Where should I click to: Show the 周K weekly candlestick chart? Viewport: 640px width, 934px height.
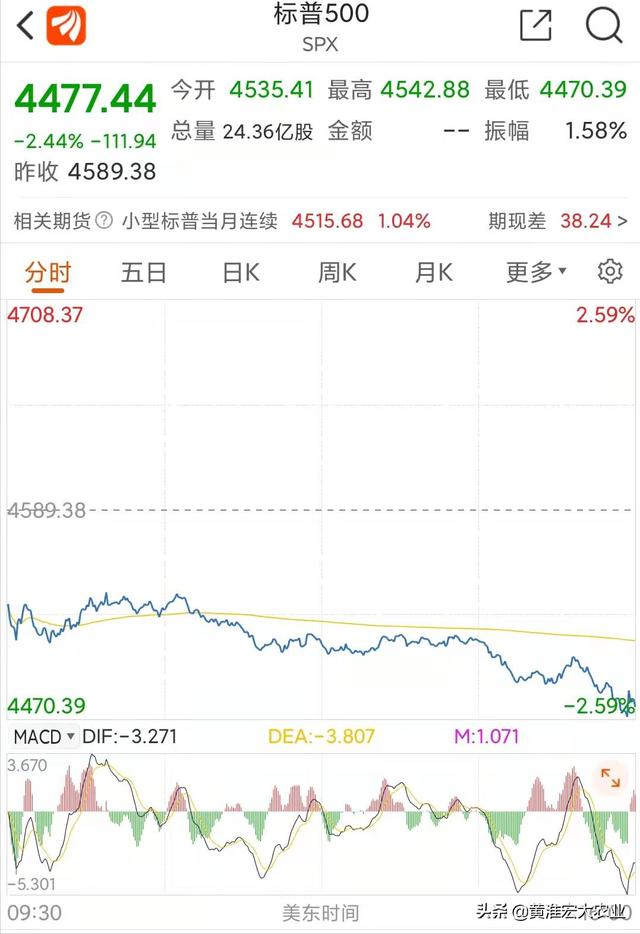coord(337,272)
